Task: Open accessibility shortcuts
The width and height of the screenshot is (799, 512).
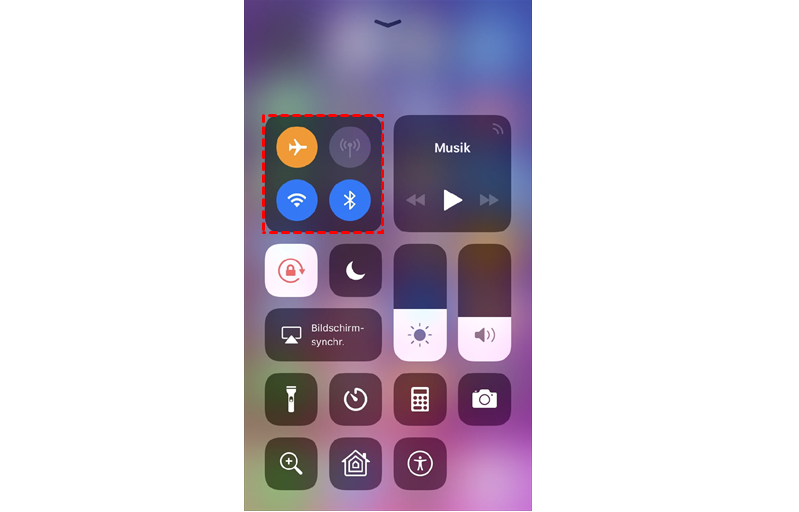Action: pos(420,463)
